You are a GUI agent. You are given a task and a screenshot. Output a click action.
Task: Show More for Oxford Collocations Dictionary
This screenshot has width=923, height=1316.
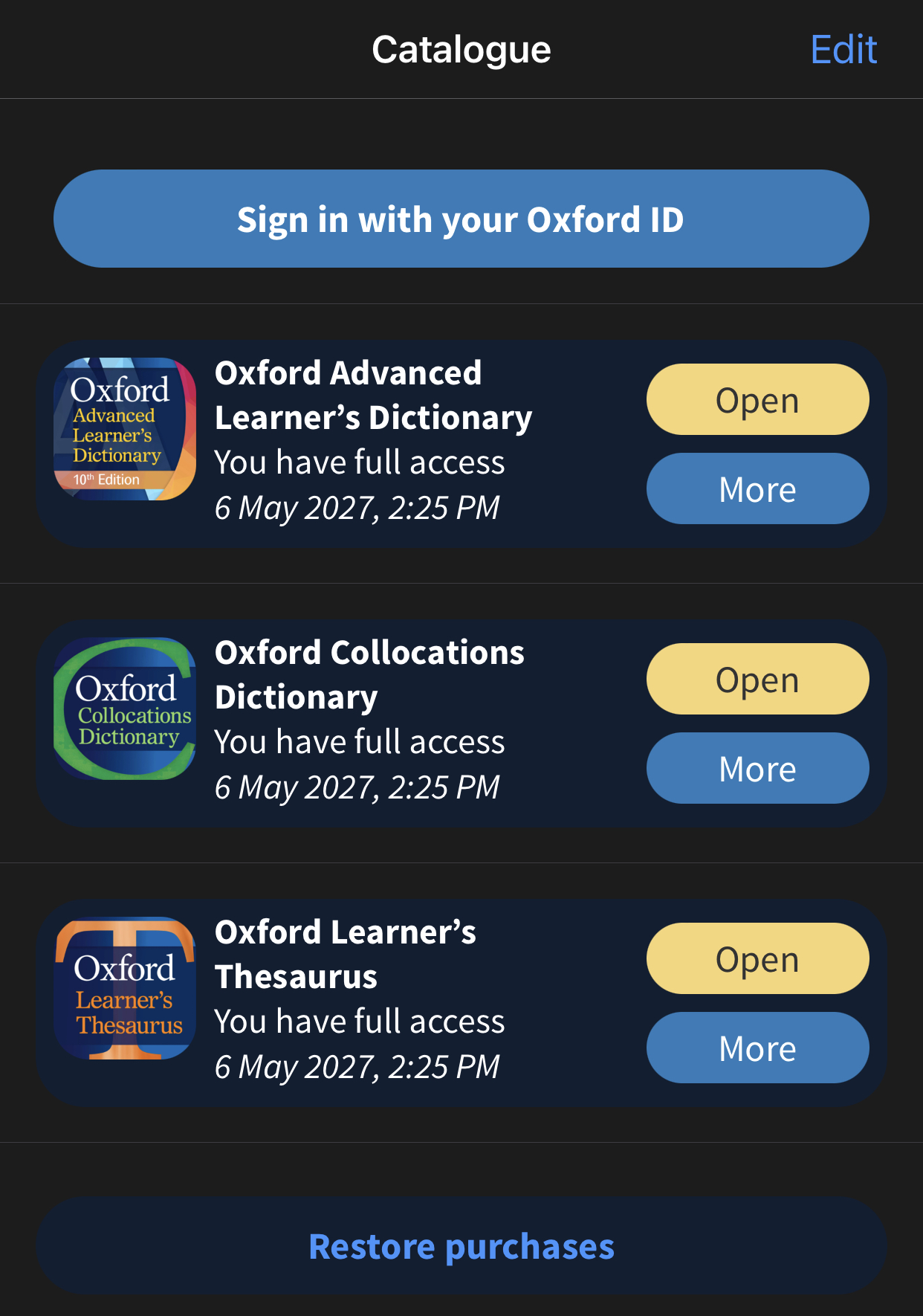[757, 769]
